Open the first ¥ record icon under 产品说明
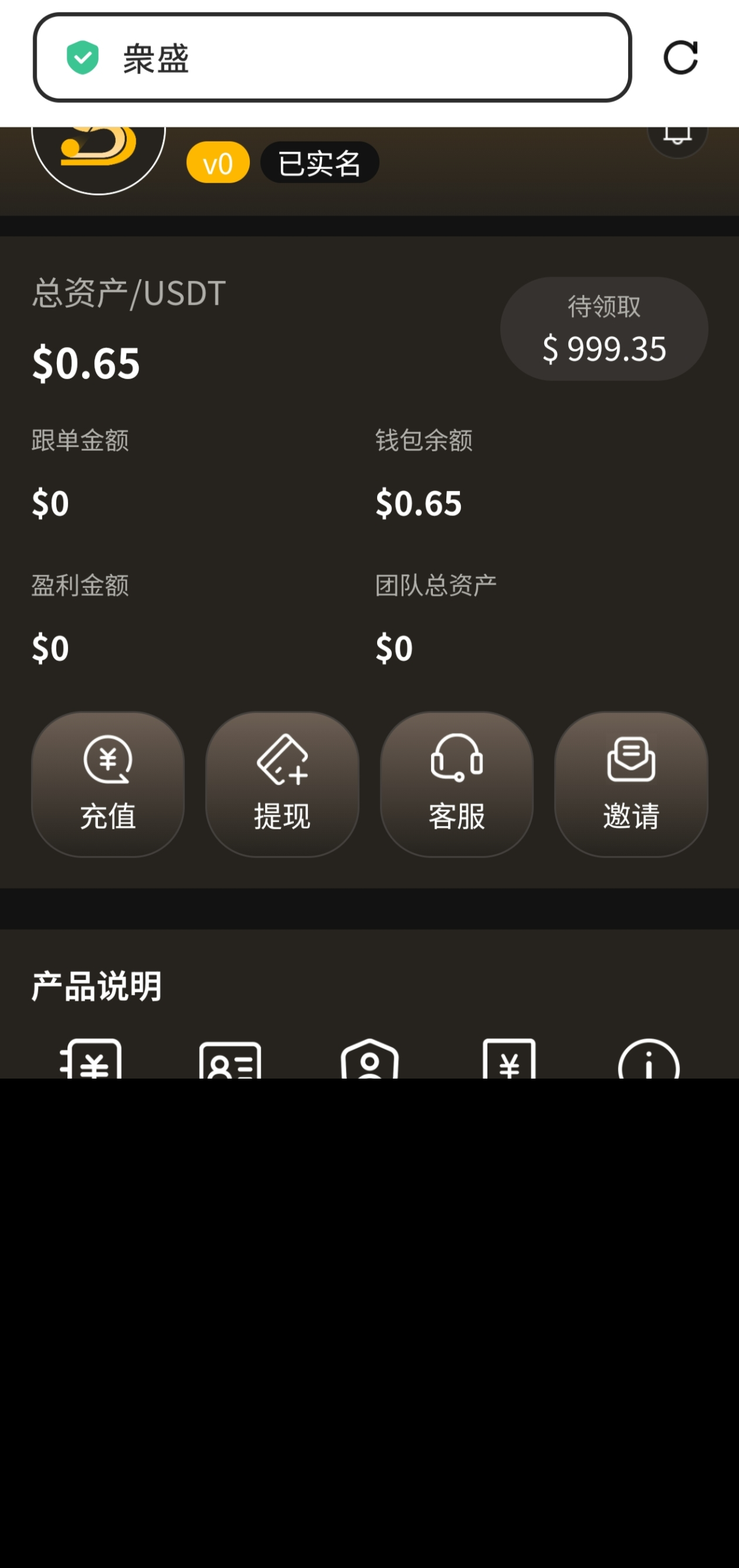The width and height of the screenshot is (739, 1568). click(91, 1064)
